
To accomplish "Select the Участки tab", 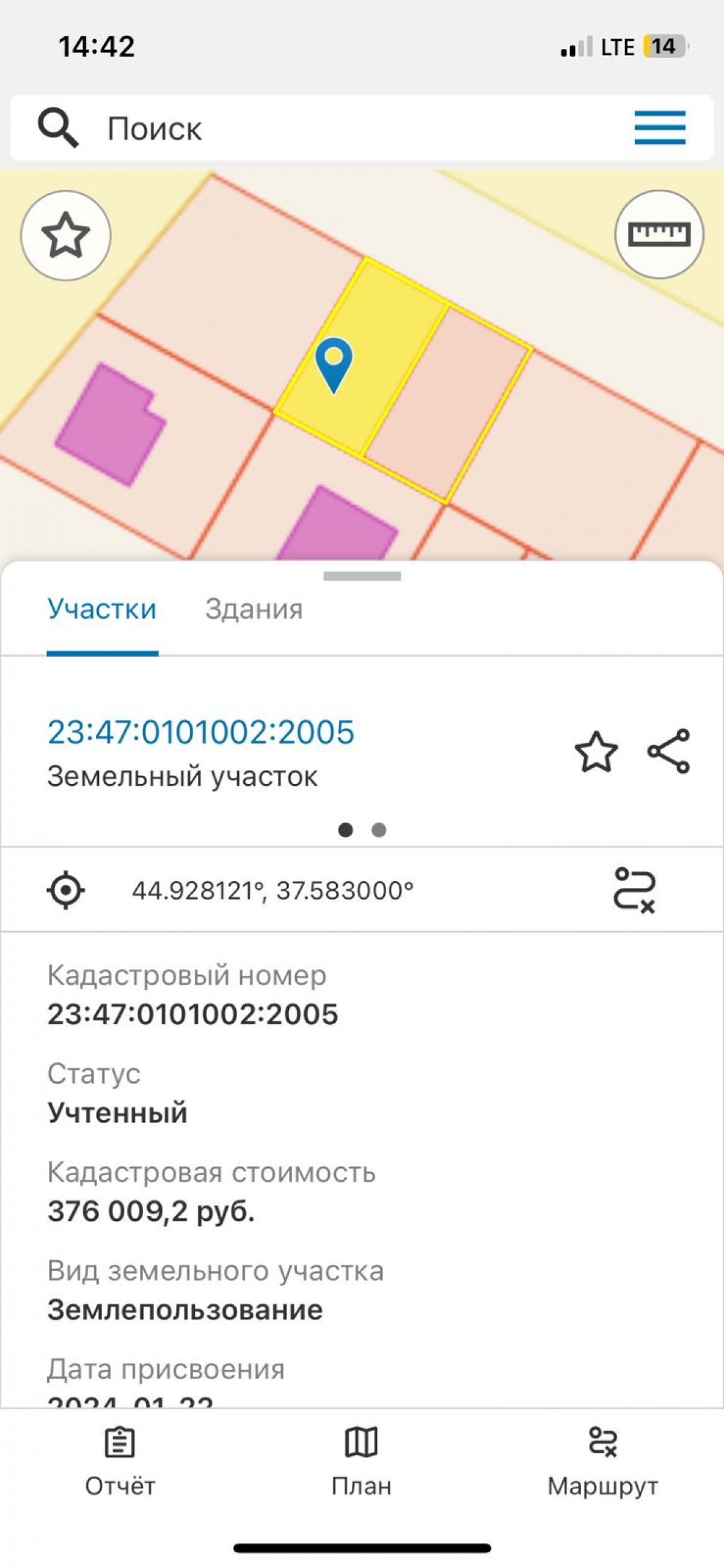I will (x=102, y=610).
